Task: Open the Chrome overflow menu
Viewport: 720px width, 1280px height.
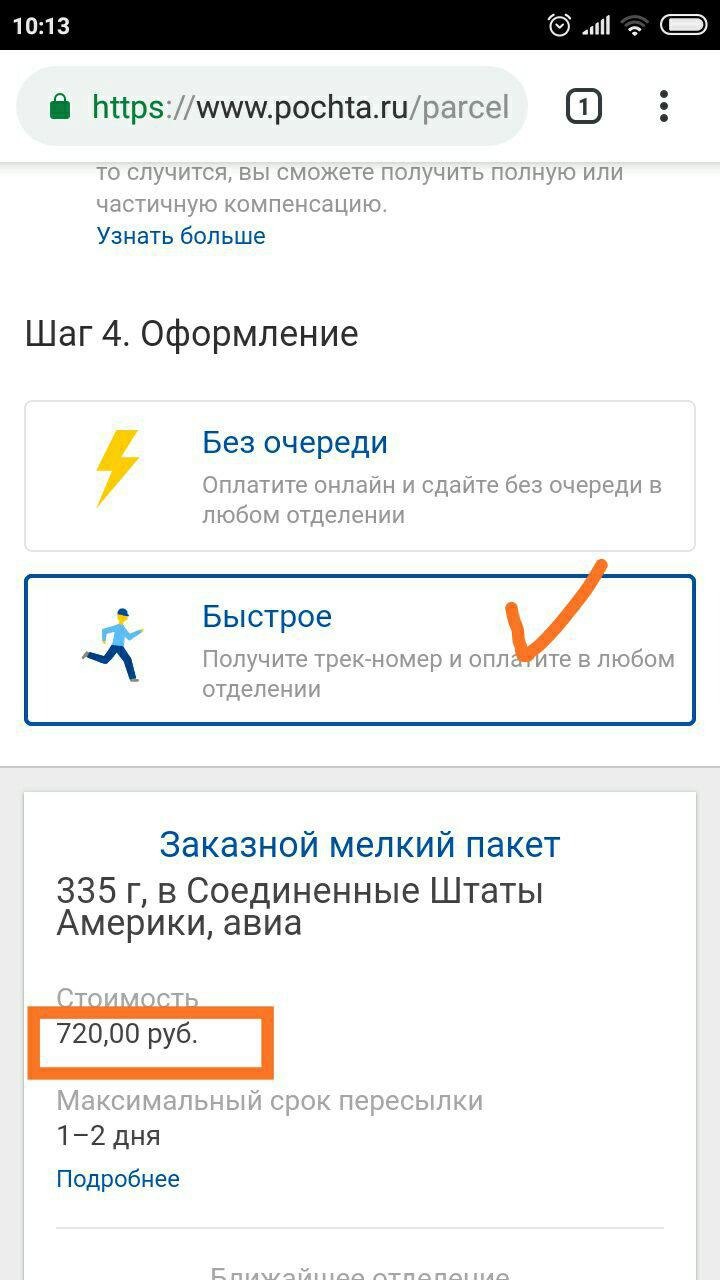Action: click(x=664, y=106)
